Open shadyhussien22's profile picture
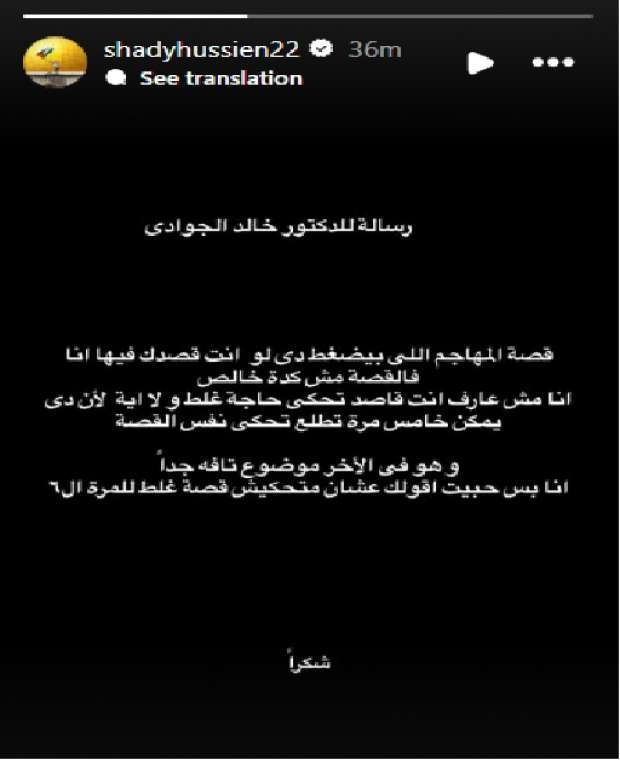 [x=54, y=62]
